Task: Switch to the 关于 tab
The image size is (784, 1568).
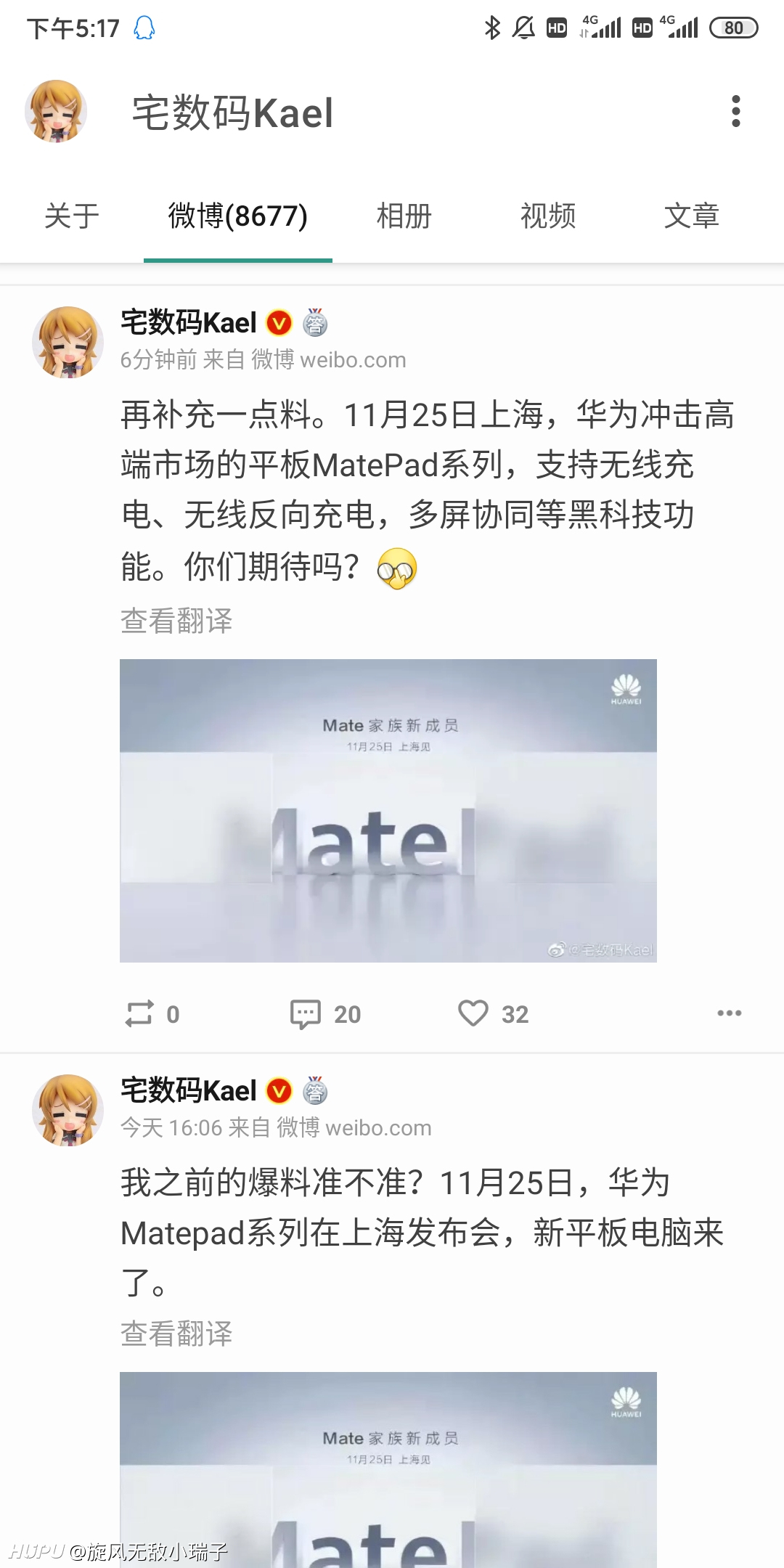Action: click(72, 216)
